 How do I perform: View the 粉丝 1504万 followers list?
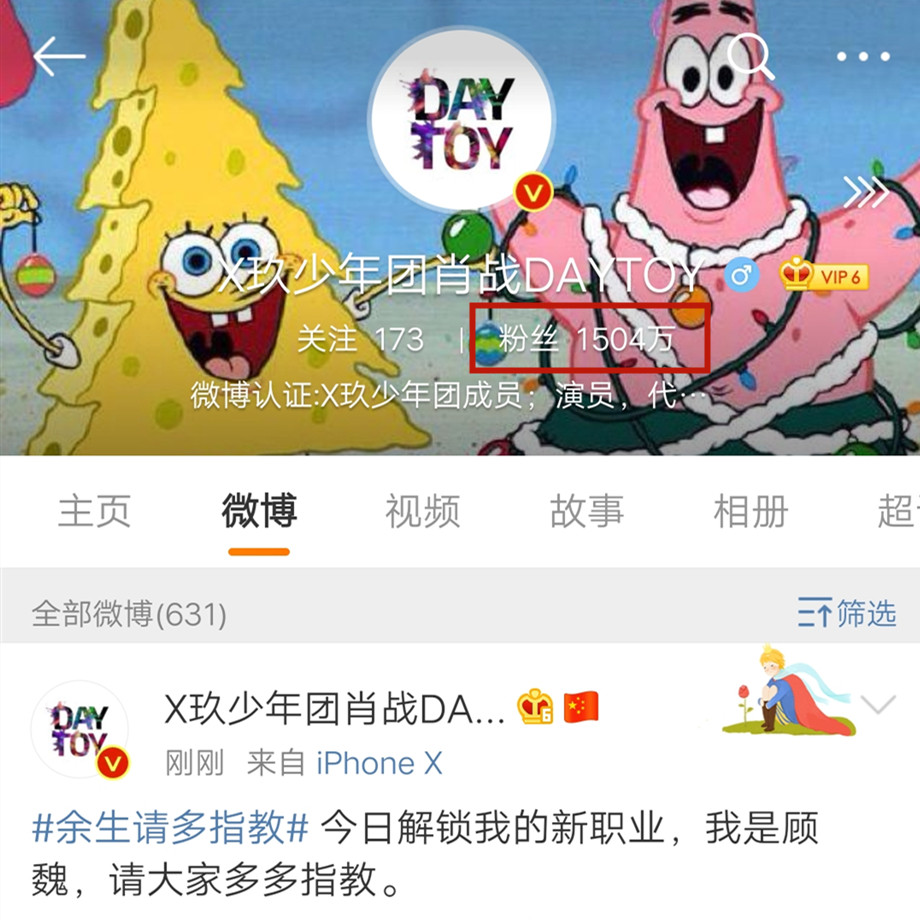[588, 339]
